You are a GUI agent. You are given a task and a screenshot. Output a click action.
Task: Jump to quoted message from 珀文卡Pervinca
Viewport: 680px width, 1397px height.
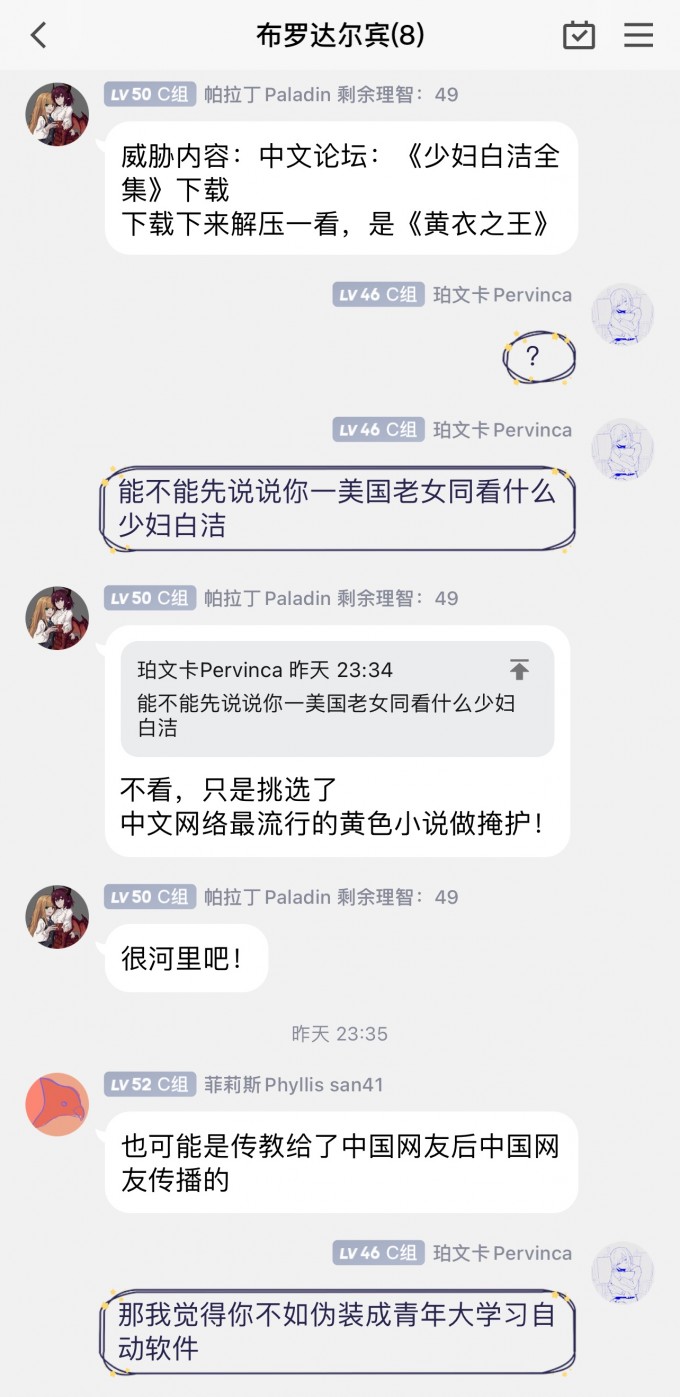point(519,670)
